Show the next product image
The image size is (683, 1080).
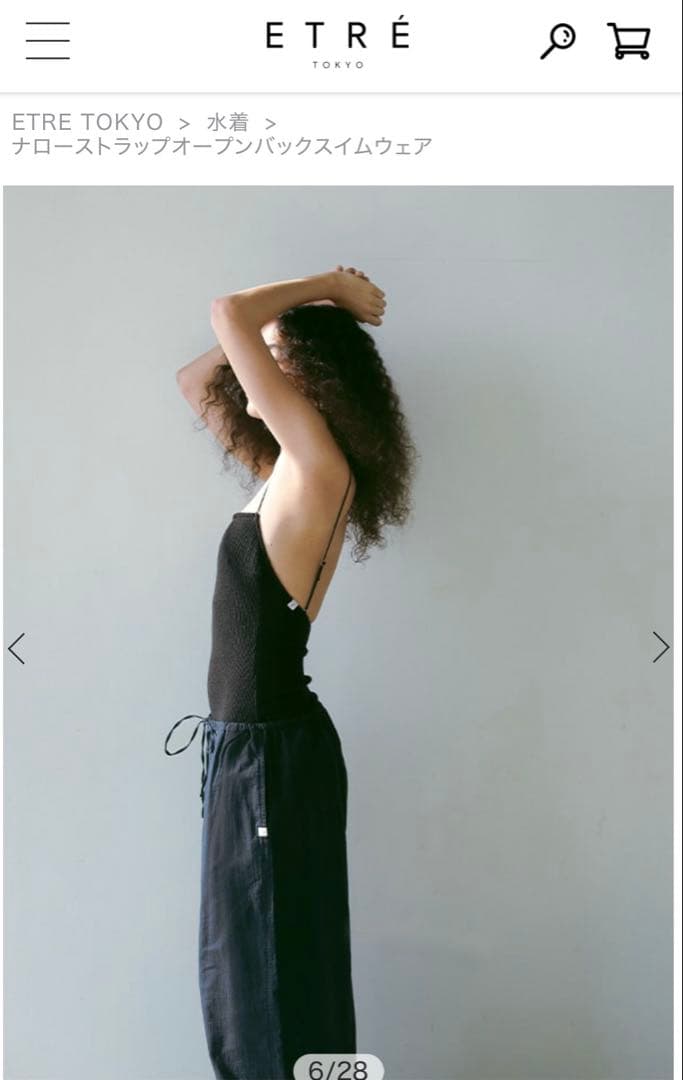click(x=661, y=647)
